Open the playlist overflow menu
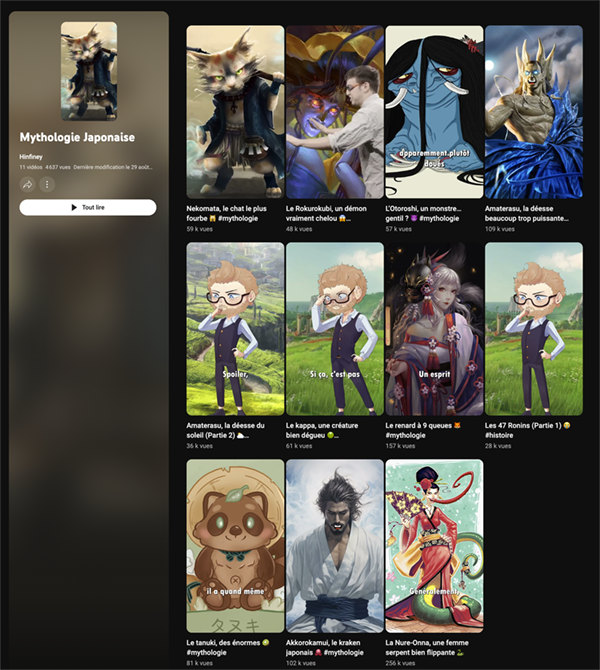The height and width of the screenshot is (670, 600). pos(46,184)
